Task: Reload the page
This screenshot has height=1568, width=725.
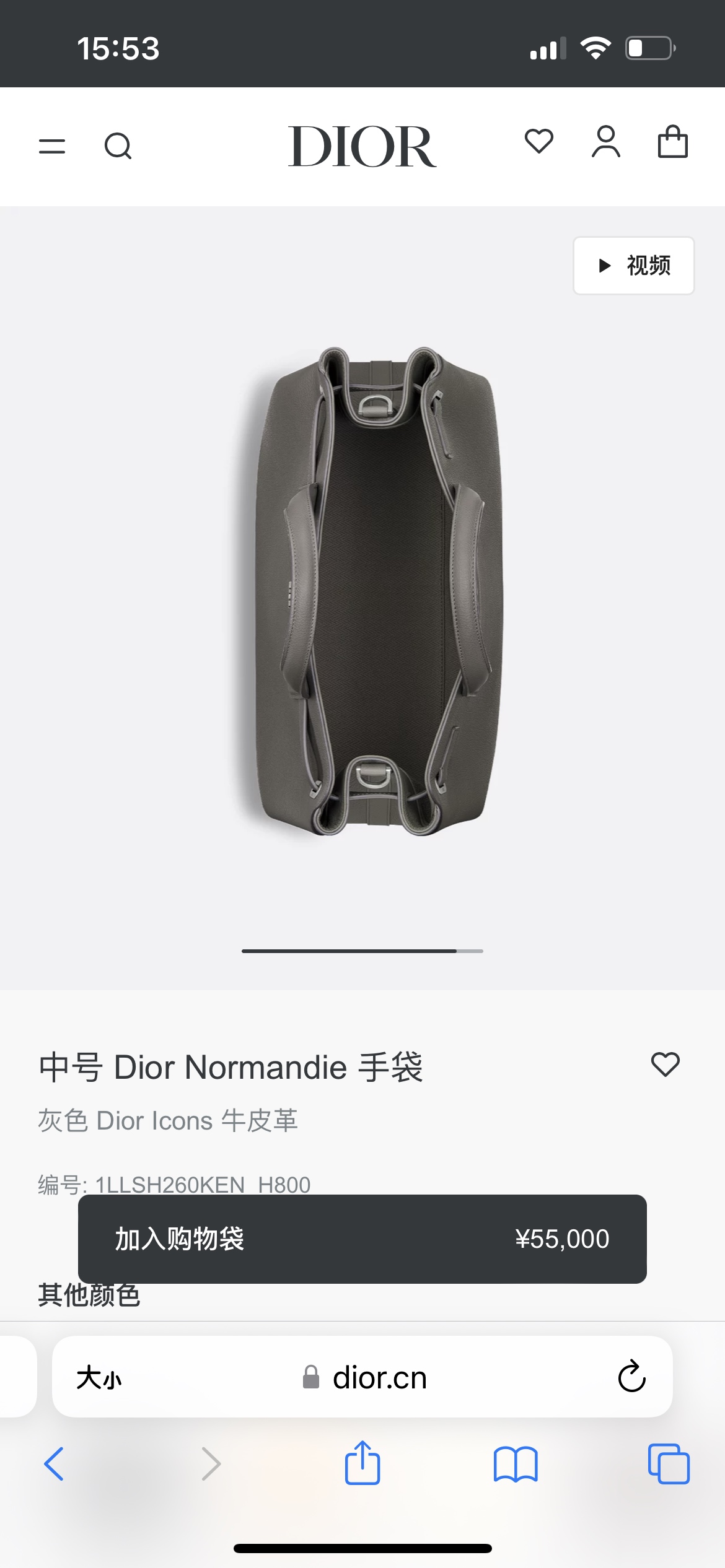Action: 631,1377
